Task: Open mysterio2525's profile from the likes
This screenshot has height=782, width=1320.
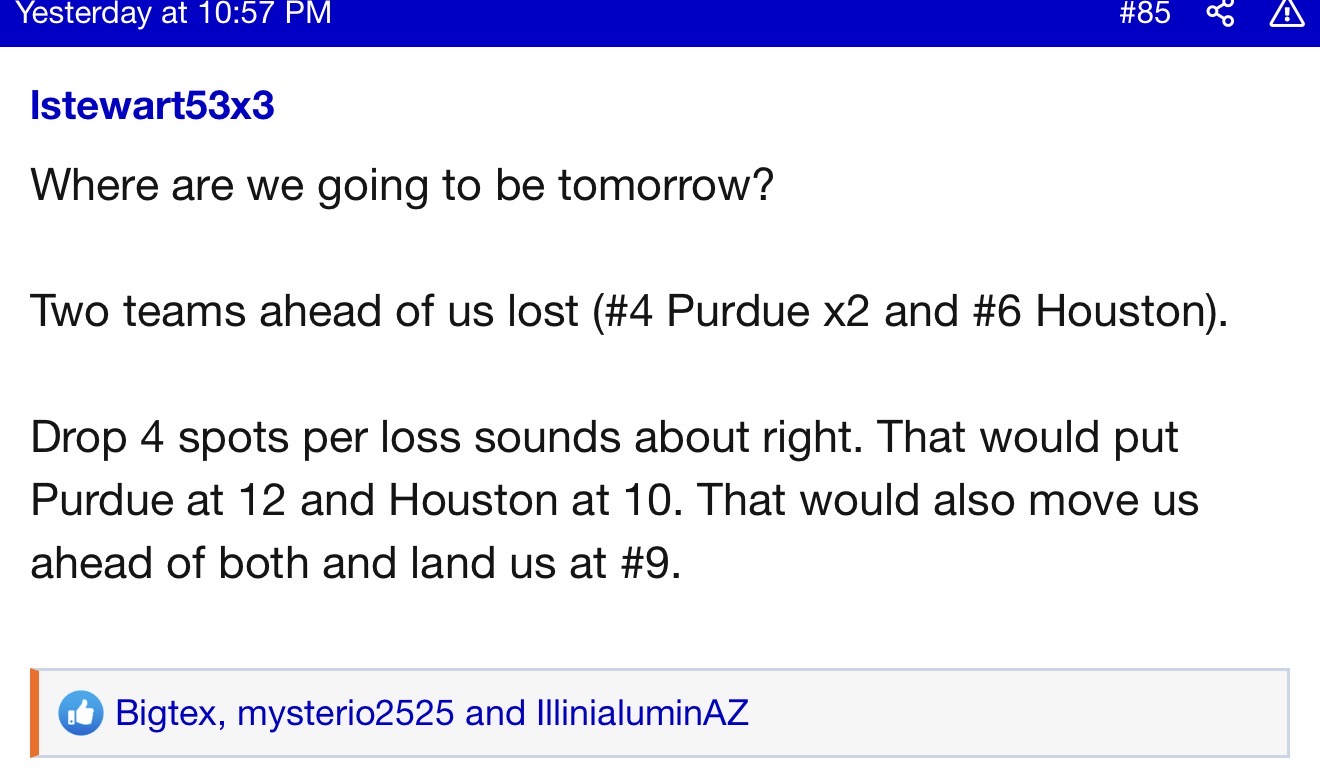Action: (x=345, y=713)
